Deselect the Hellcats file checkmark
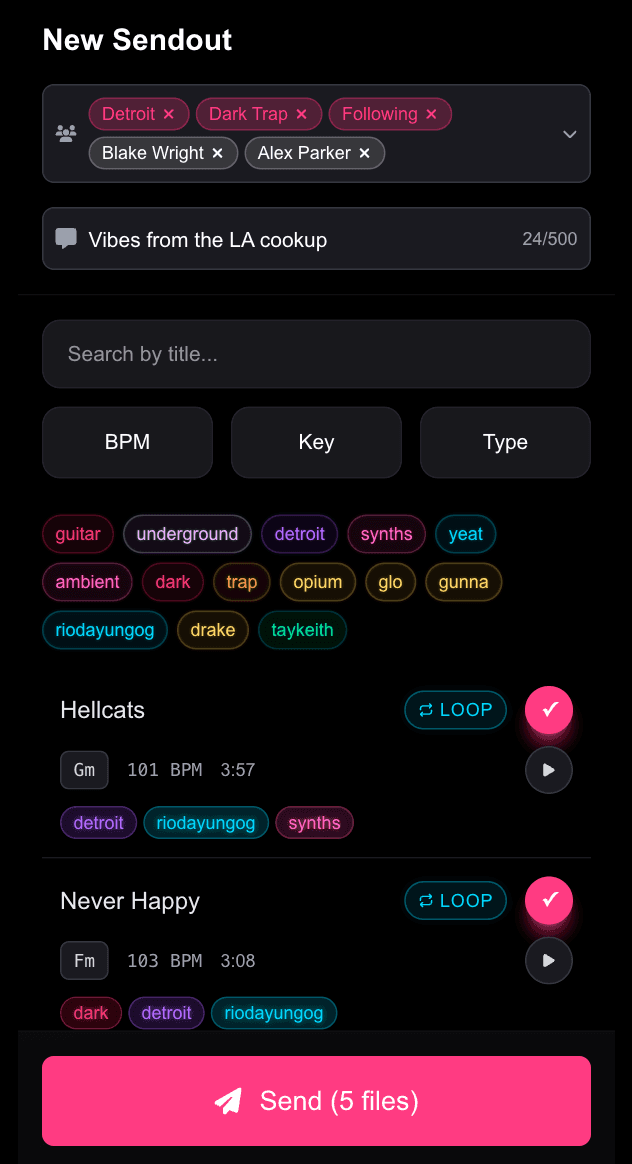This screenshot has width=632, height=1164. [549, 710]
